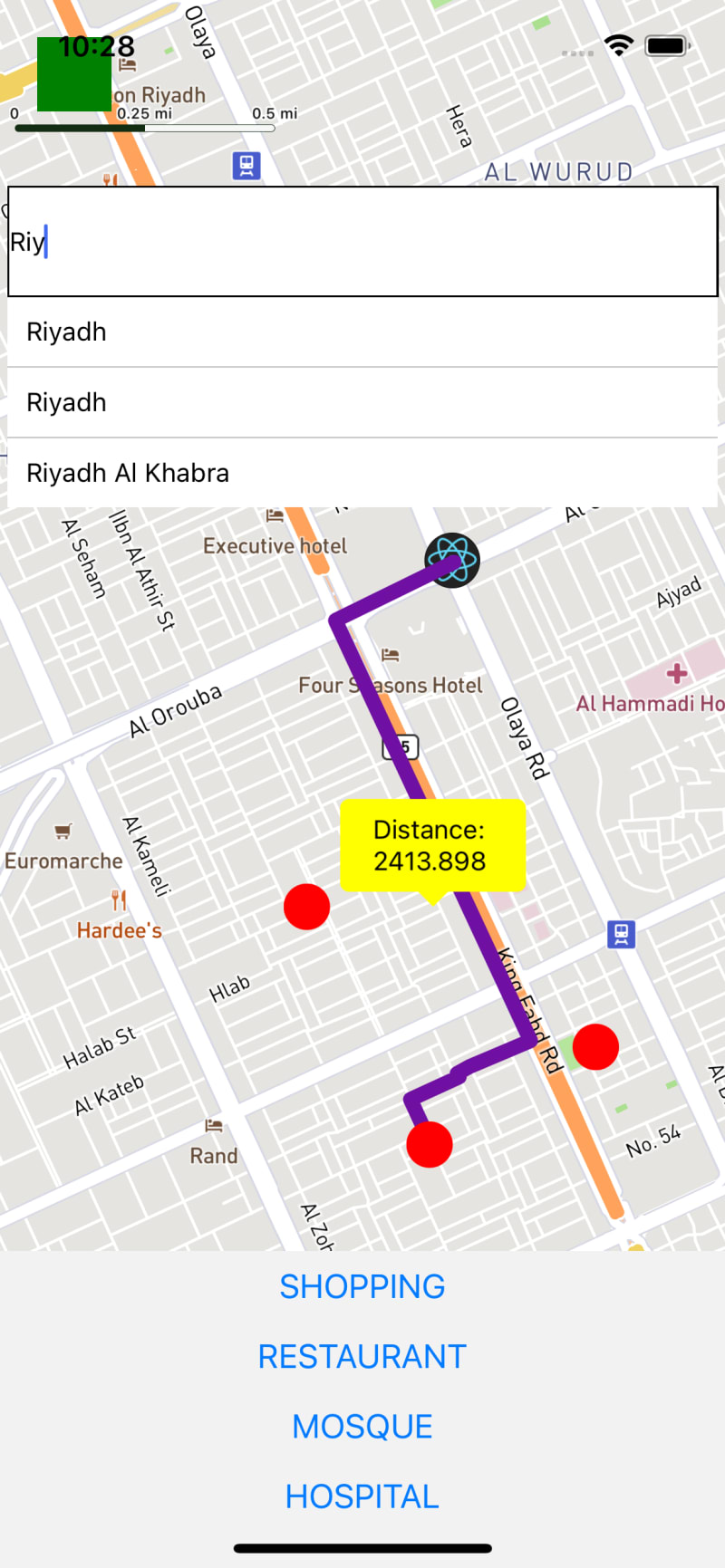Tap the search field containing "Riy"
The image size is (725, 1568).
click(362, 242)
